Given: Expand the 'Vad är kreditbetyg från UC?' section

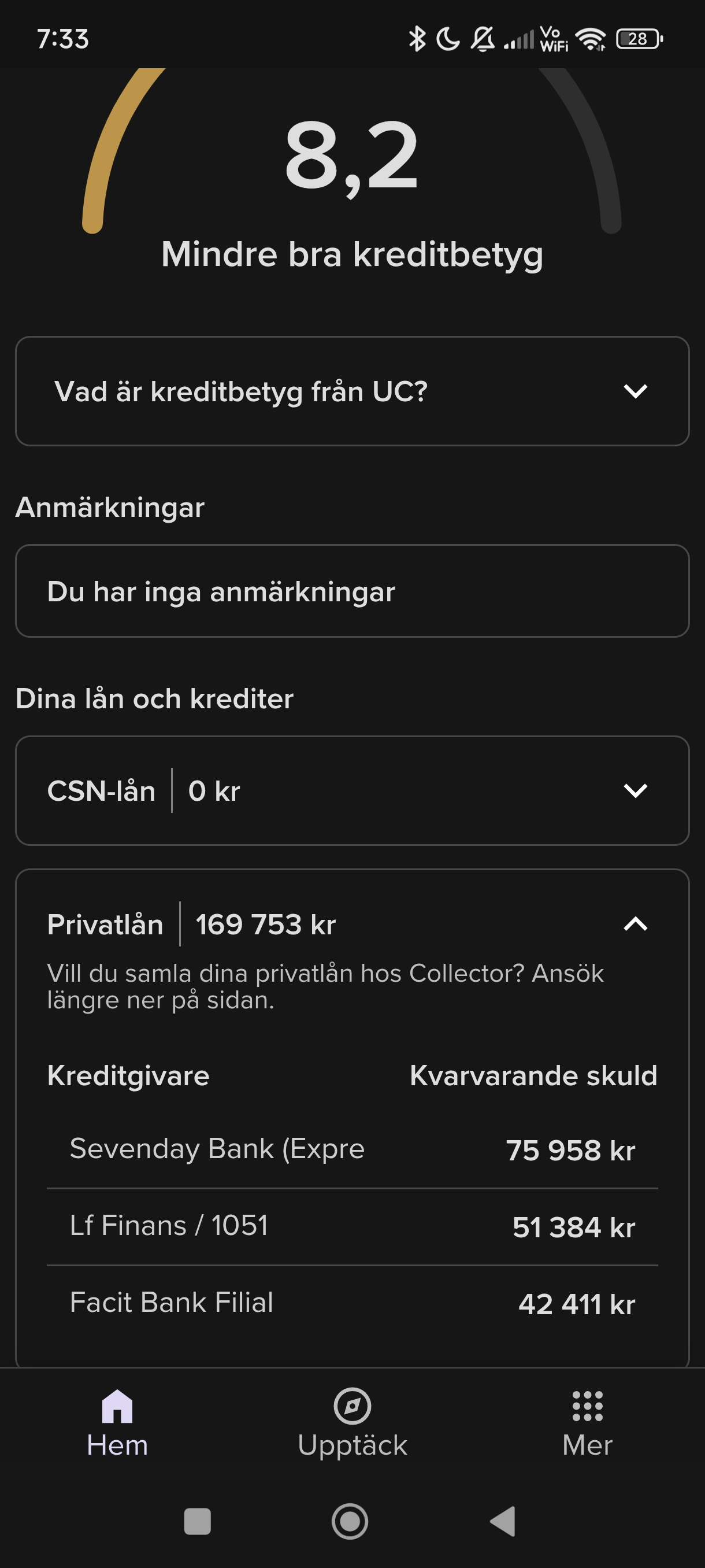Looking at the screenshot, I should [352, 391].
